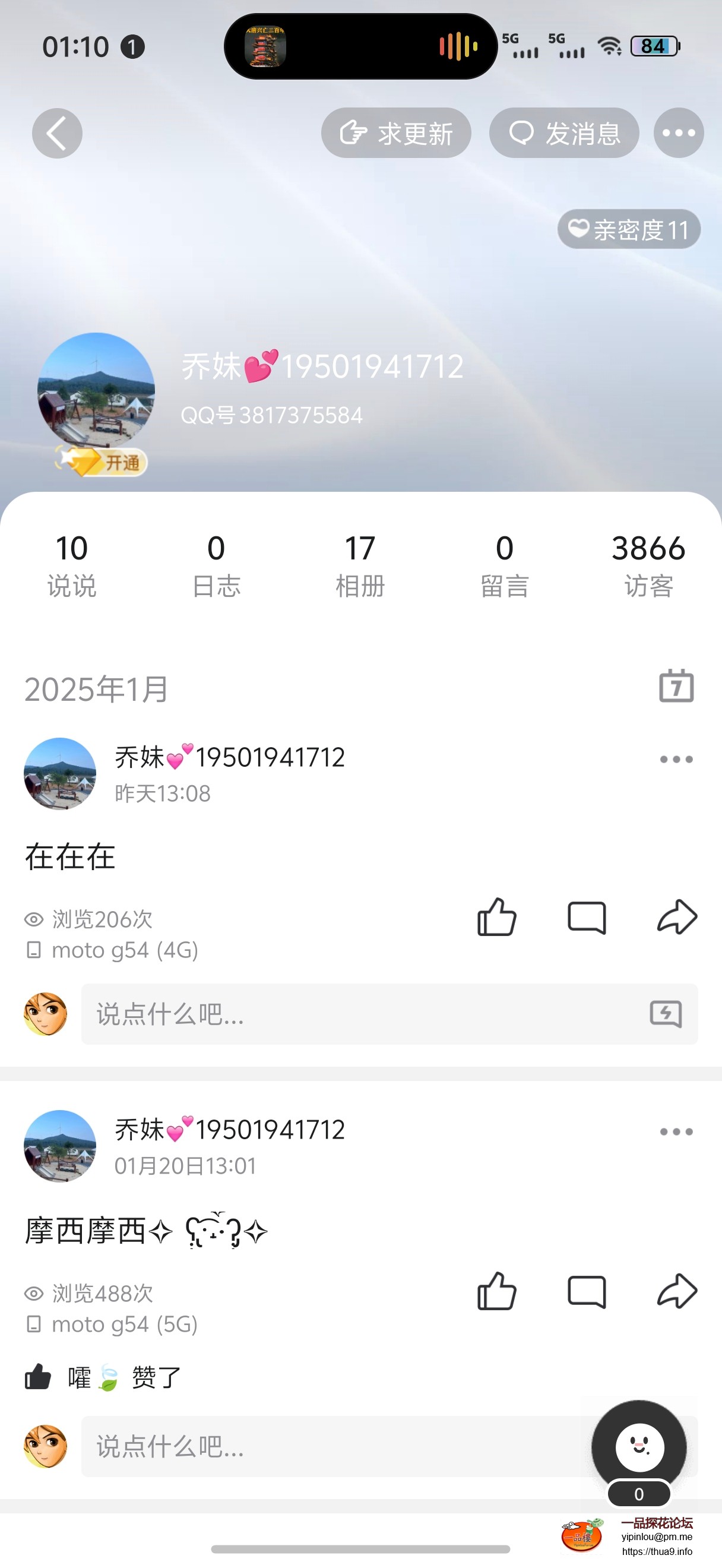Like the "摩西摩西" post
The height and width of the screenshot is (1568, 722).
497,1292
